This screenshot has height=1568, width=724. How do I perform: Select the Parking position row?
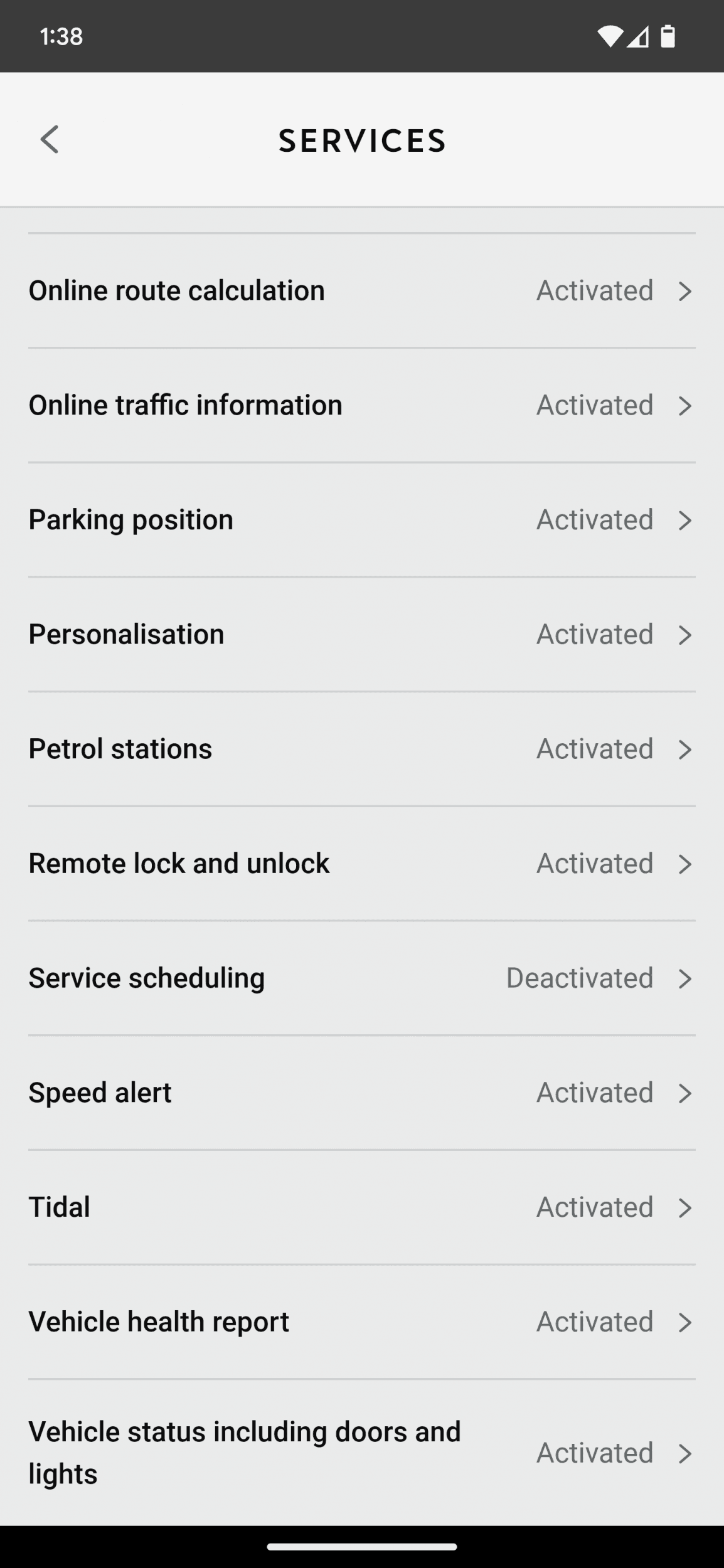[361, 520]
